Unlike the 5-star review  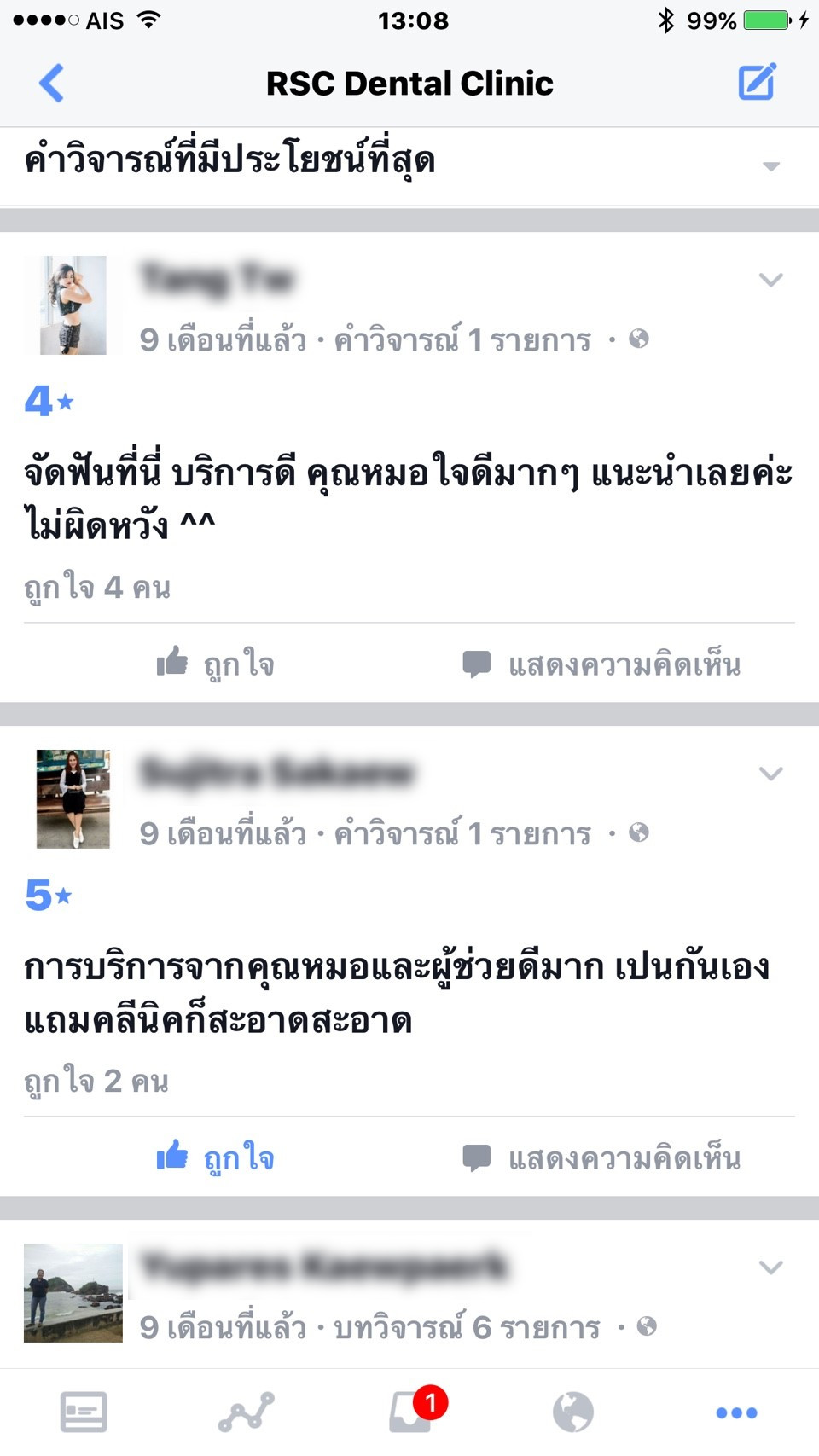point(216,1157)
